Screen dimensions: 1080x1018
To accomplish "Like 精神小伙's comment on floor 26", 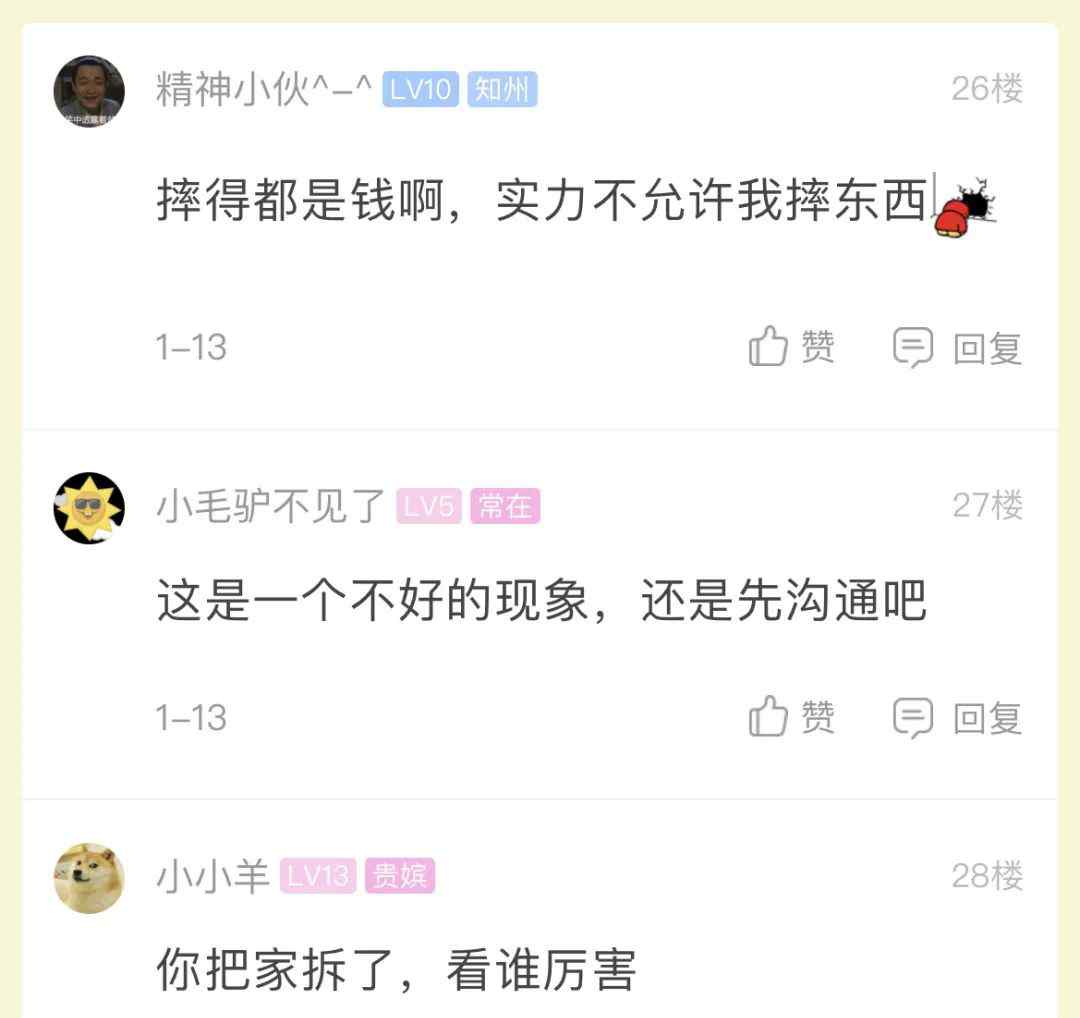I will point(791,348).
